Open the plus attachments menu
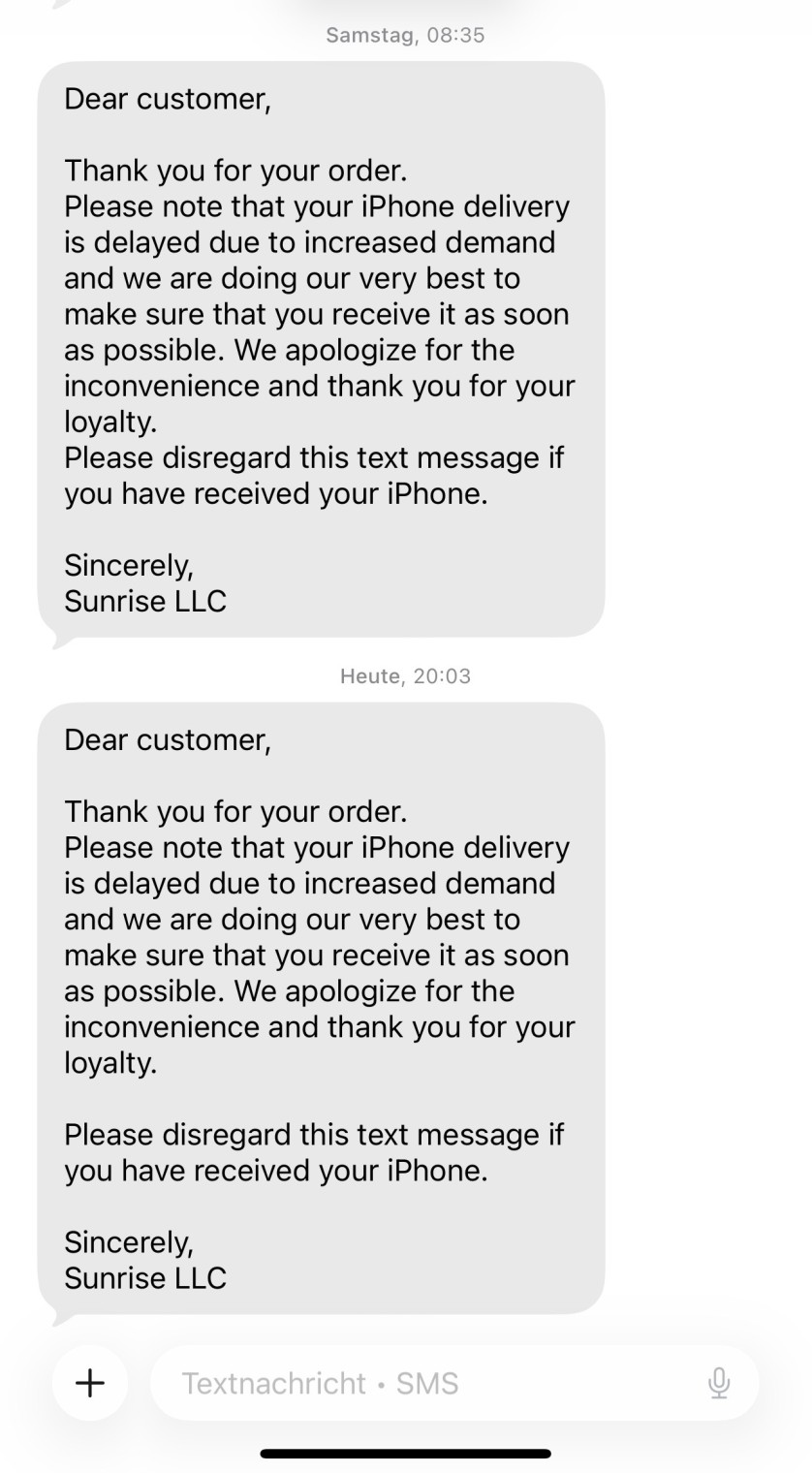 point(90,1383)
